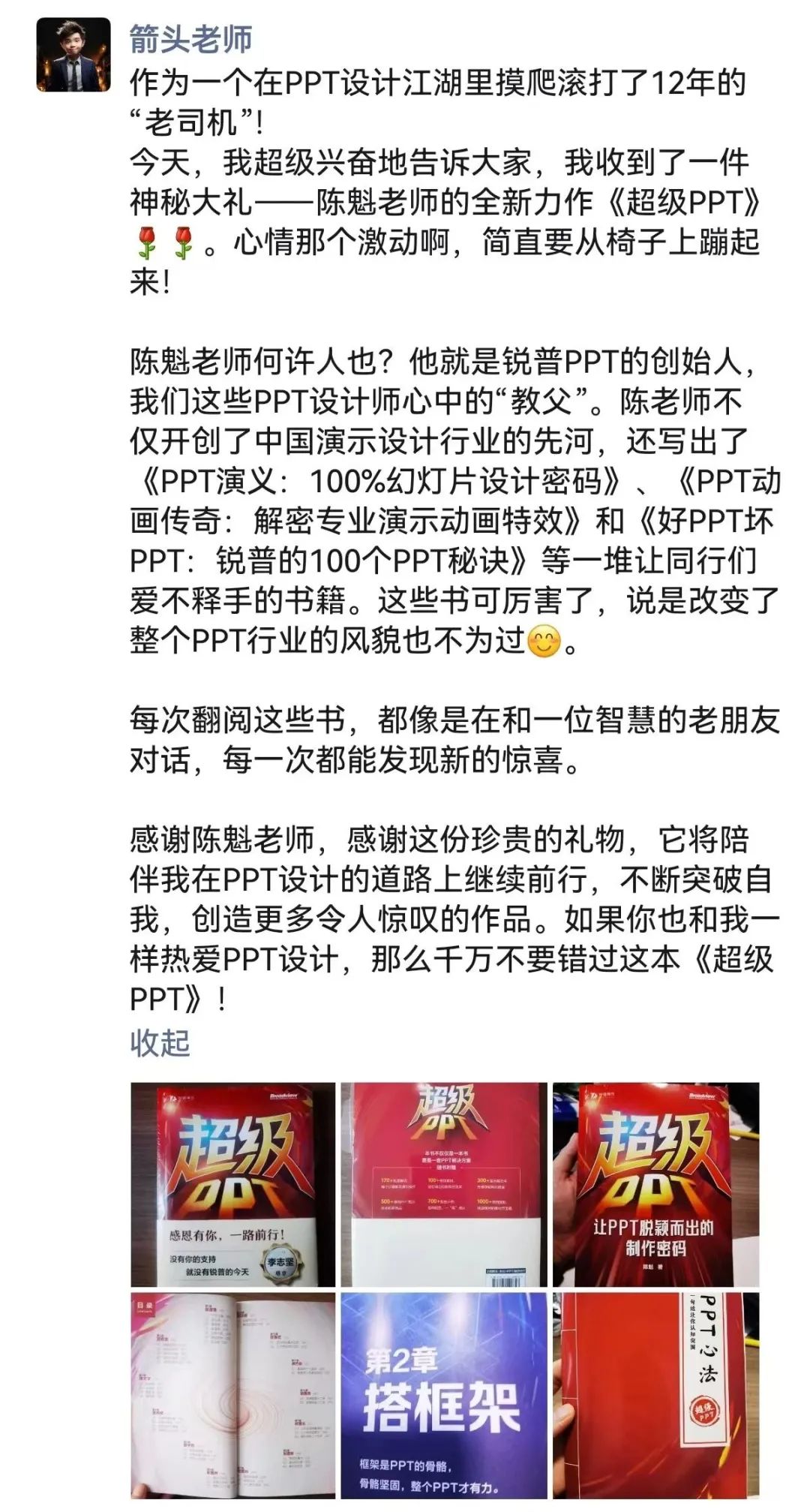Open the 第2章 搭框架 photo
The image size is (810, 1512).
point(444,1395)
